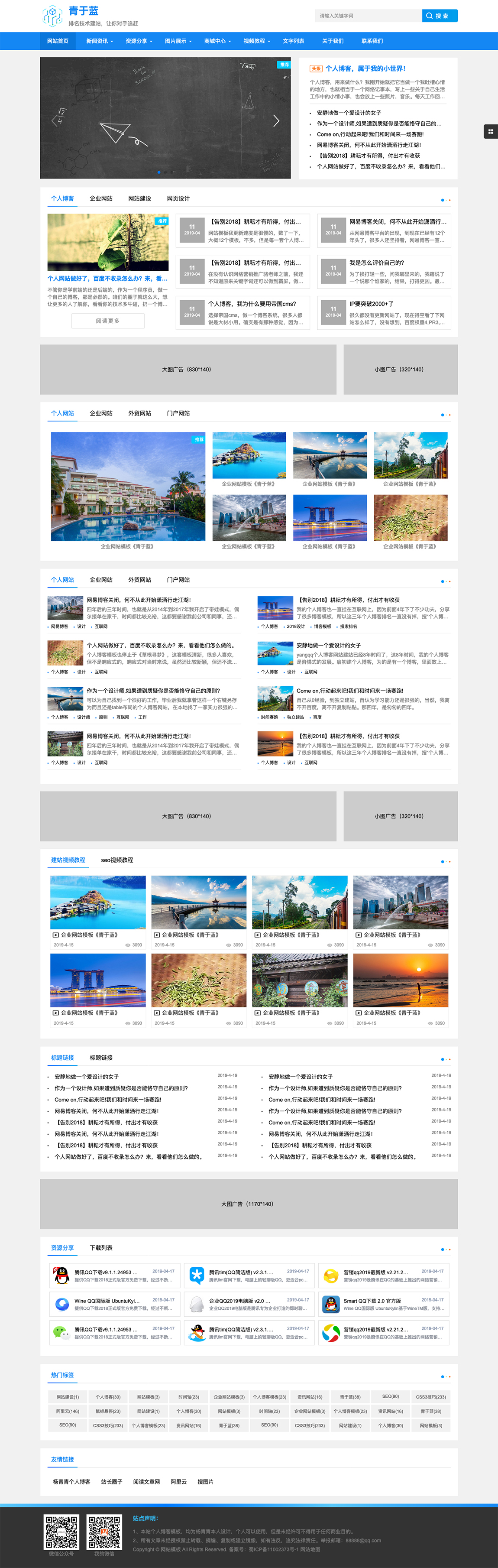
Task: Open the 杨青青个人博客 friend link
Action: click(71, 1482)
